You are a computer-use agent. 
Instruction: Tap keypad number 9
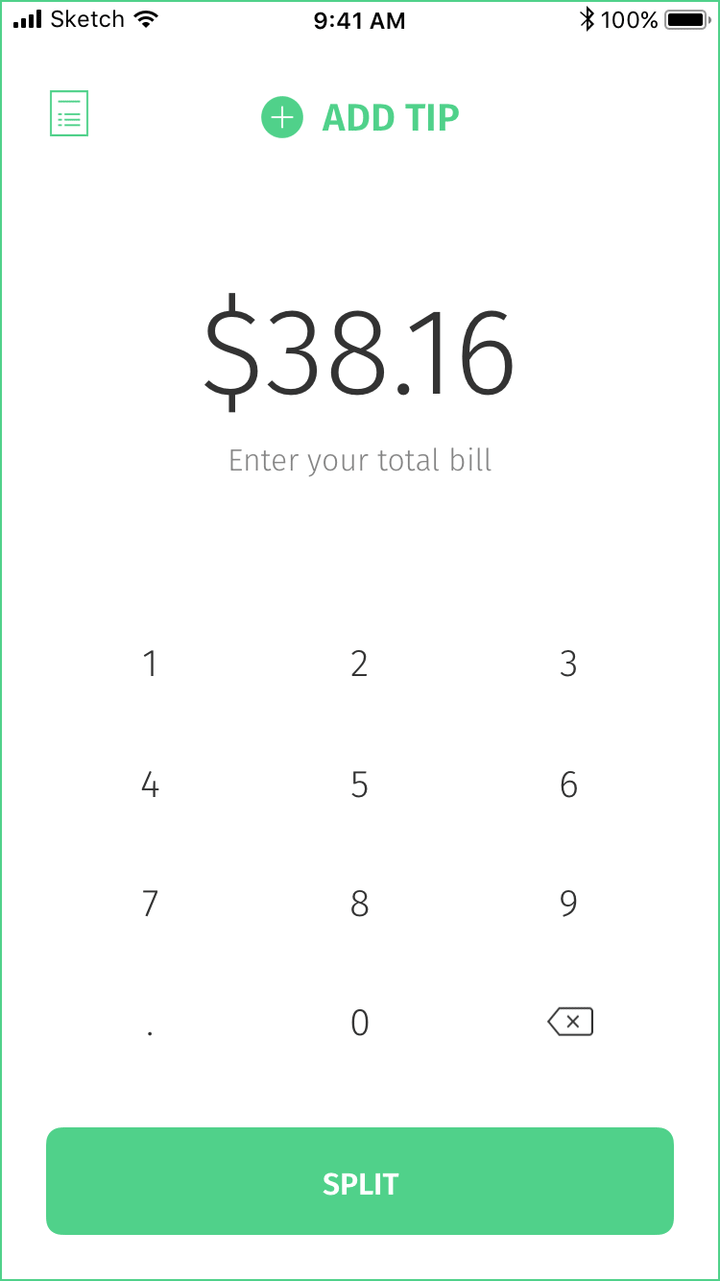click(569, 904)
